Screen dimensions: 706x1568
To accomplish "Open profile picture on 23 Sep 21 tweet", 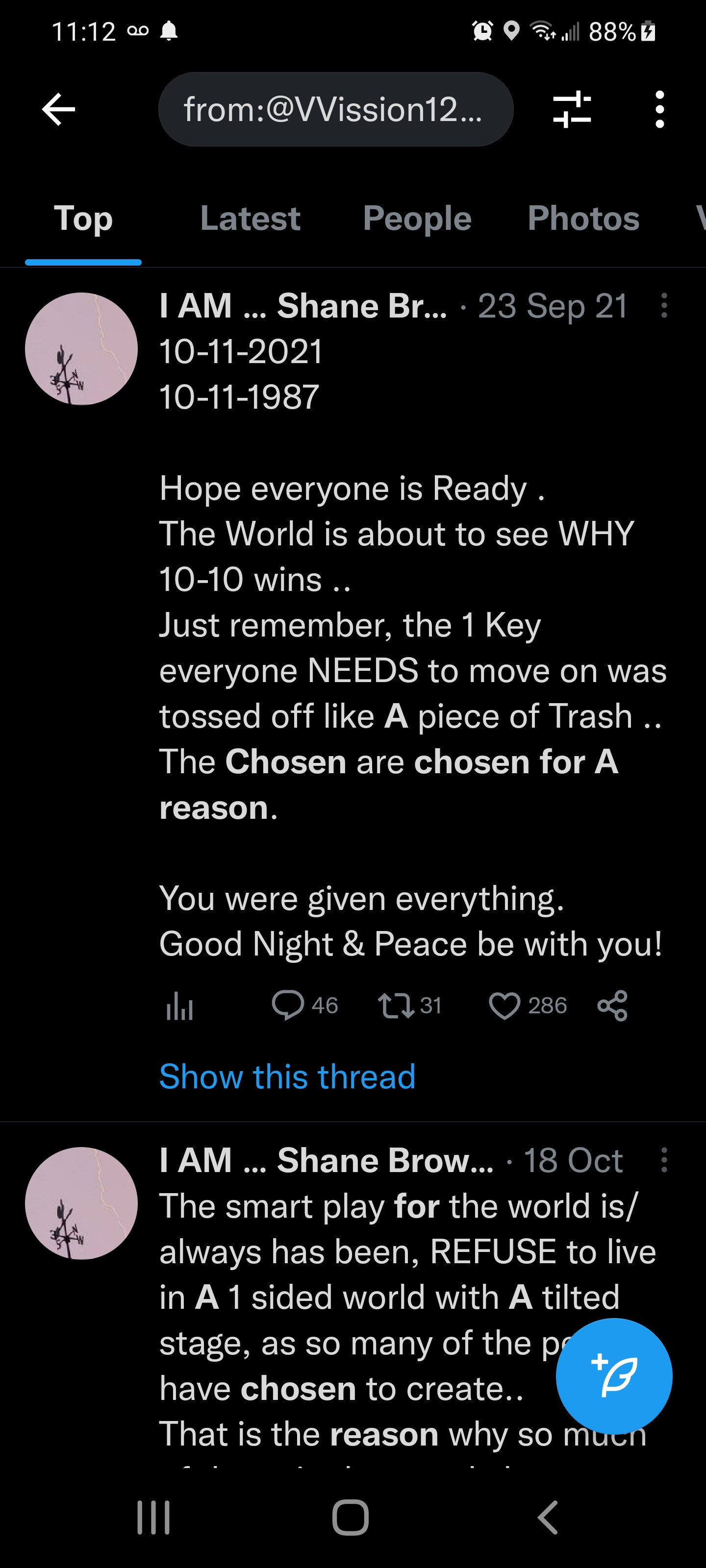I will 81,349.
